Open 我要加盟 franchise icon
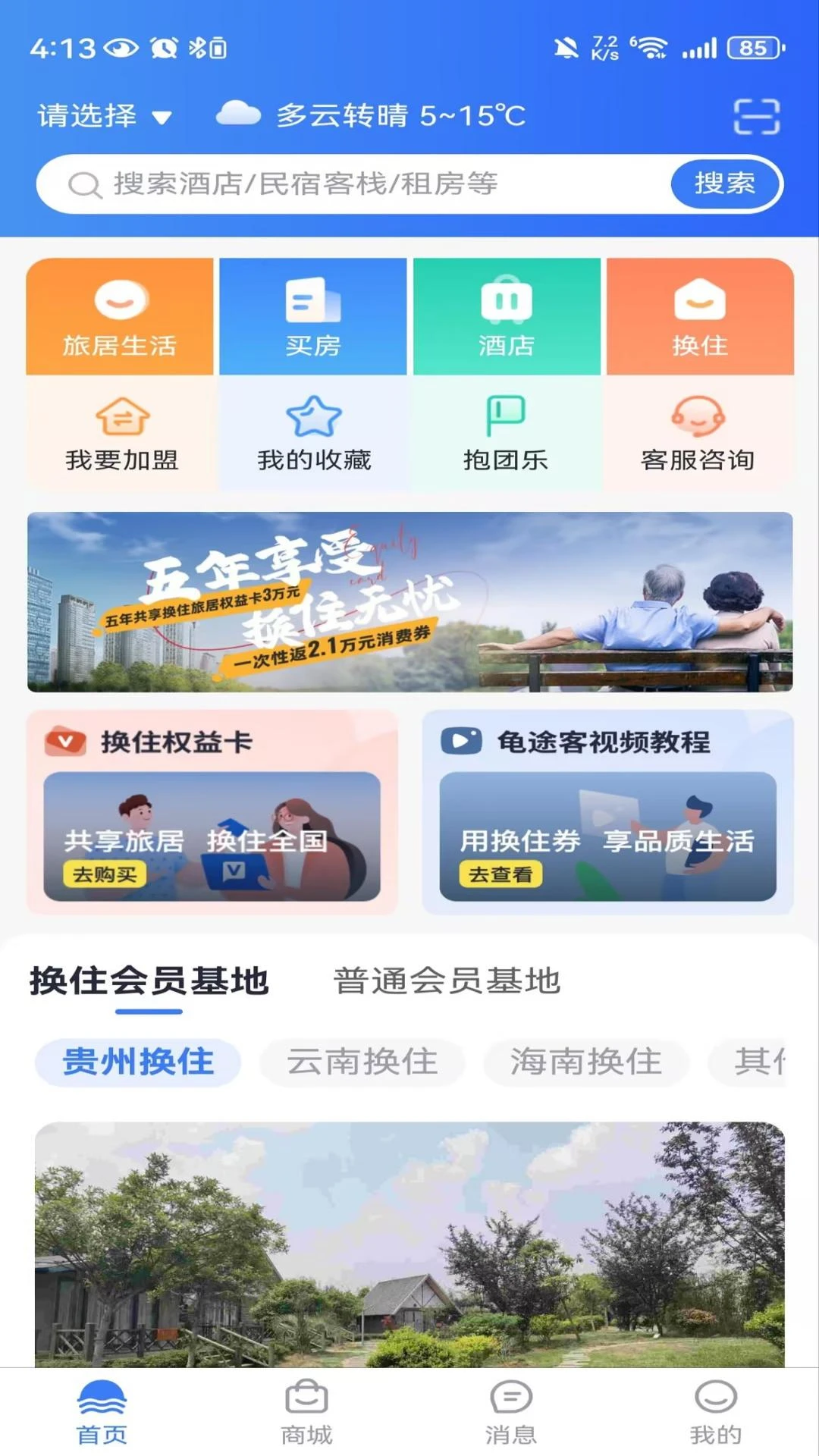 (120, 432)
